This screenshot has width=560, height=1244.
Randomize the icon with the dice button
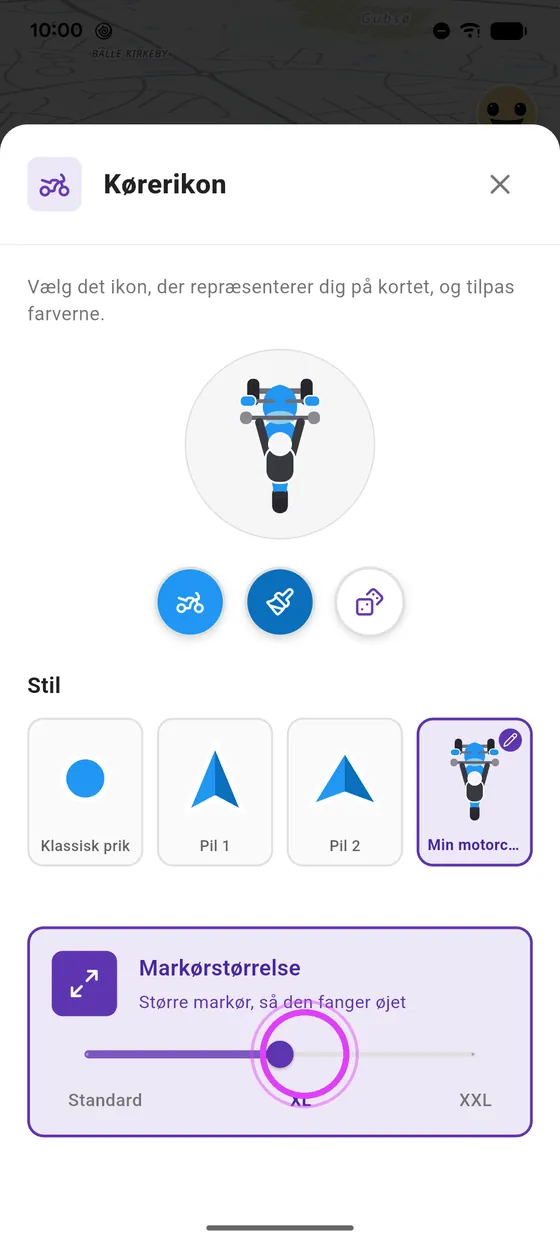pyautogui.click(x=370, y=602)
